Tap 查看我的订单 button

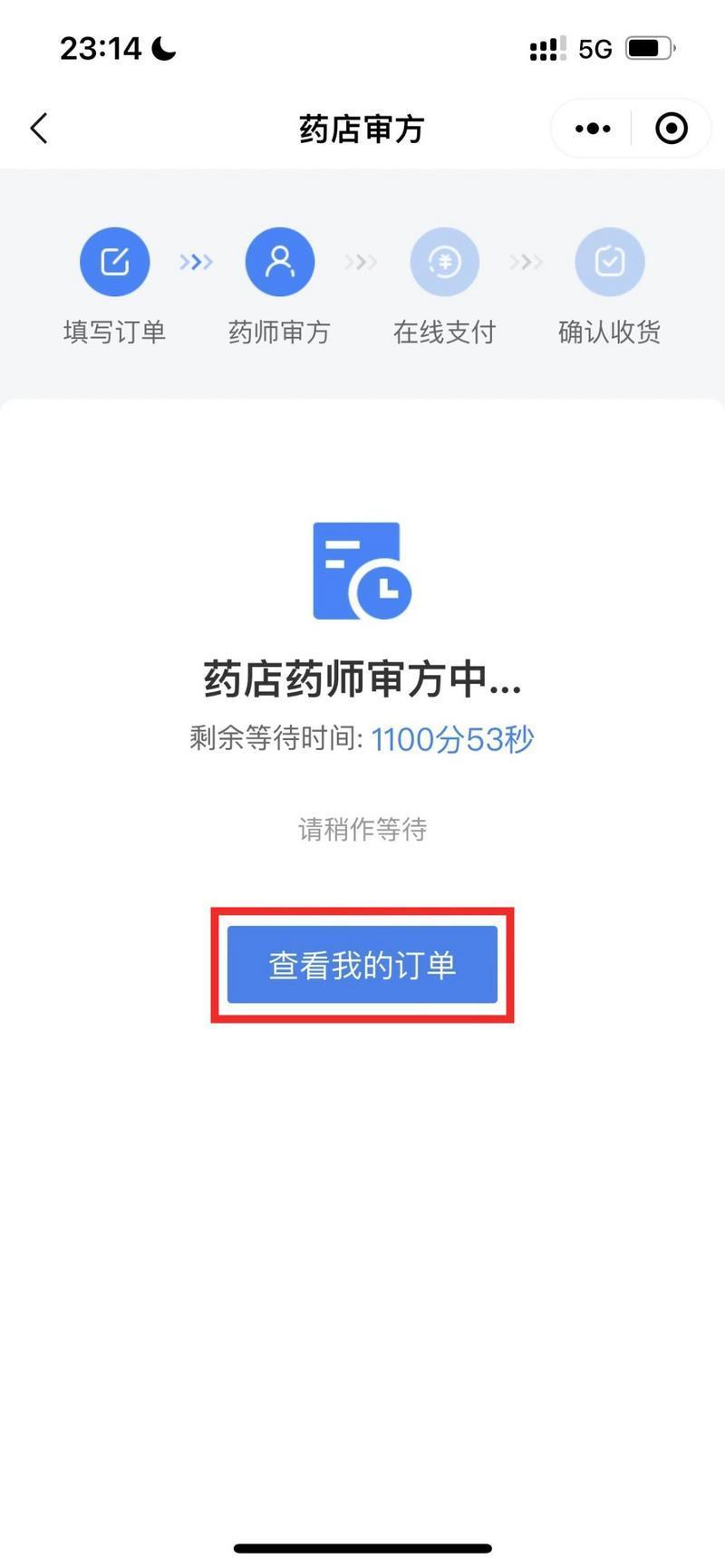click(362, 965)
